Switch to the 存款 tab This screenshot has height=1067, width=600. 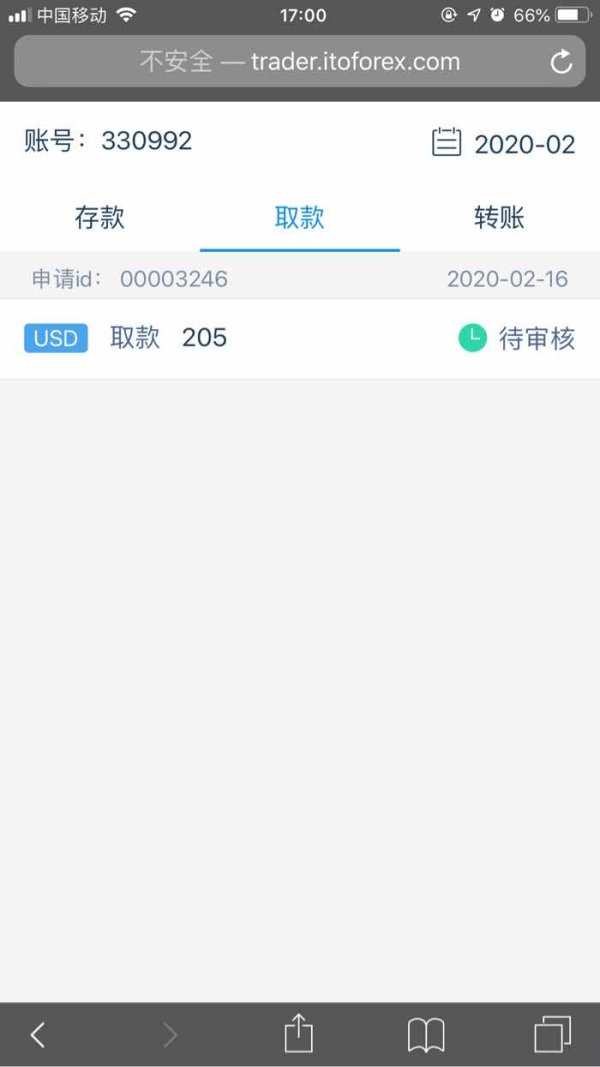coord(100,218)
